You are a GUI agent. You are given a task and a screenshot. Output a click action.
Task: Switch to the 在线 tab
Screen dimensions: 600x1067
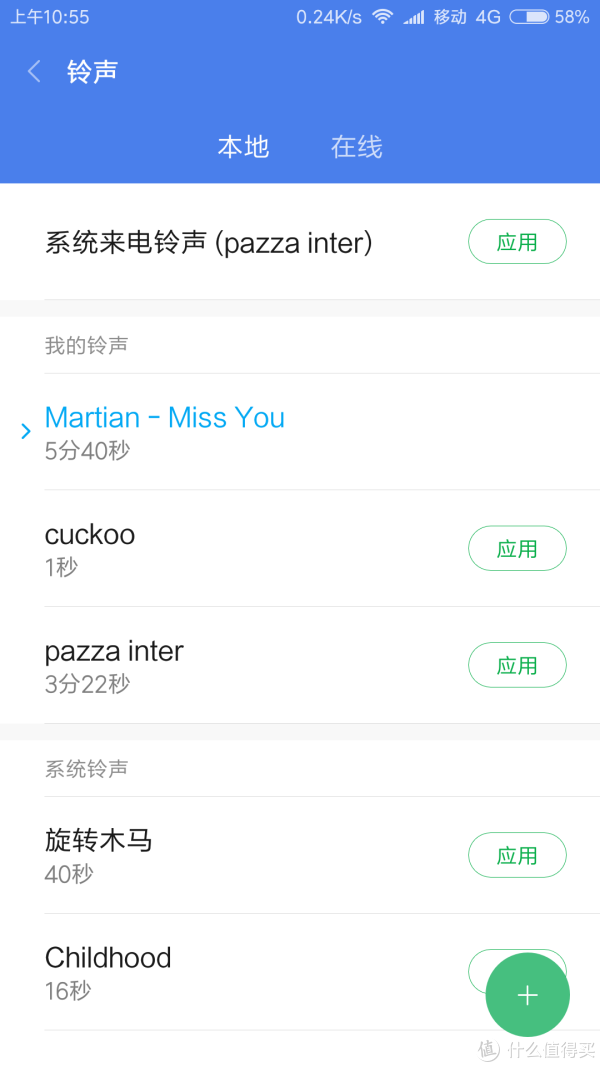(356, 147)
